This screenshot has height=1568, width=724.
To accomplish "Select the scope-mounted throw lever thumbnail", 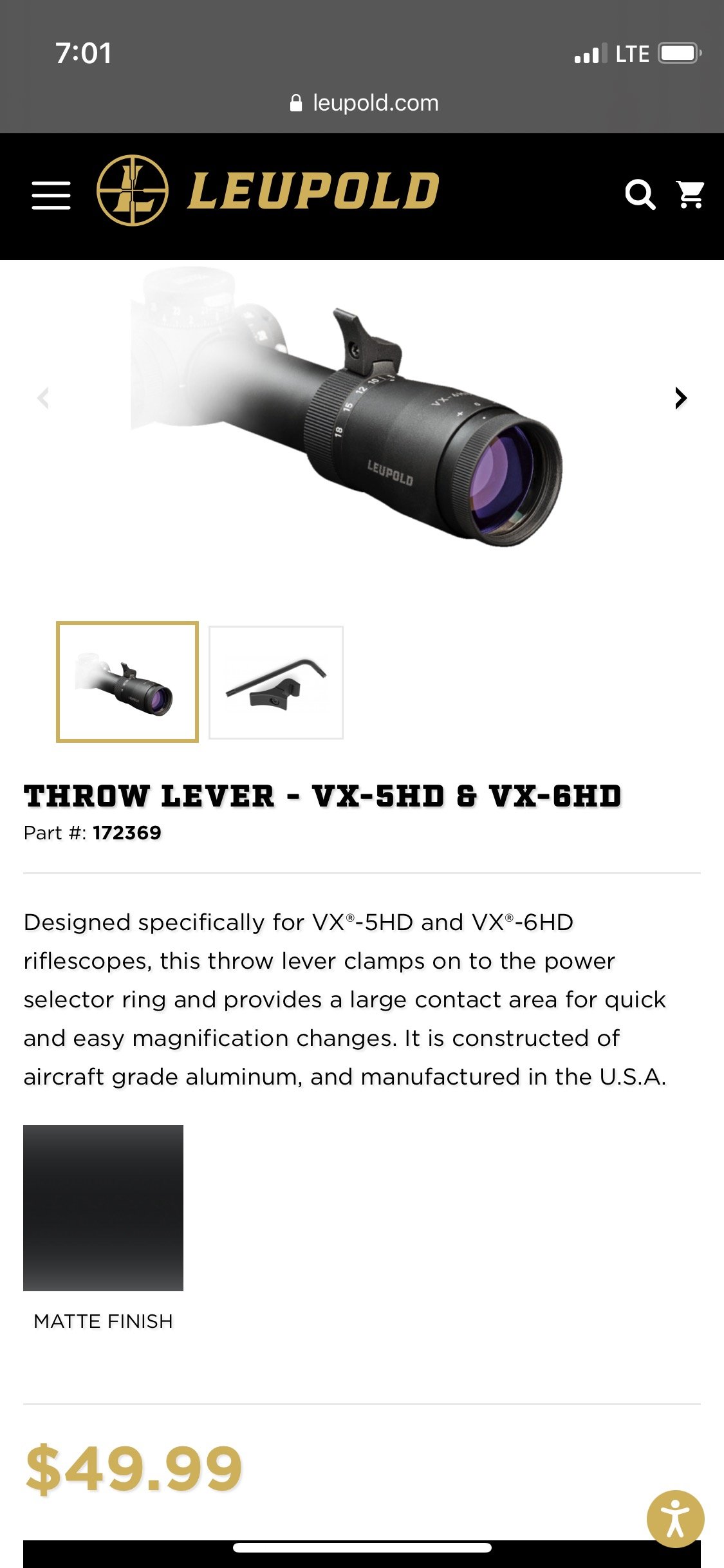I will 127,682.
